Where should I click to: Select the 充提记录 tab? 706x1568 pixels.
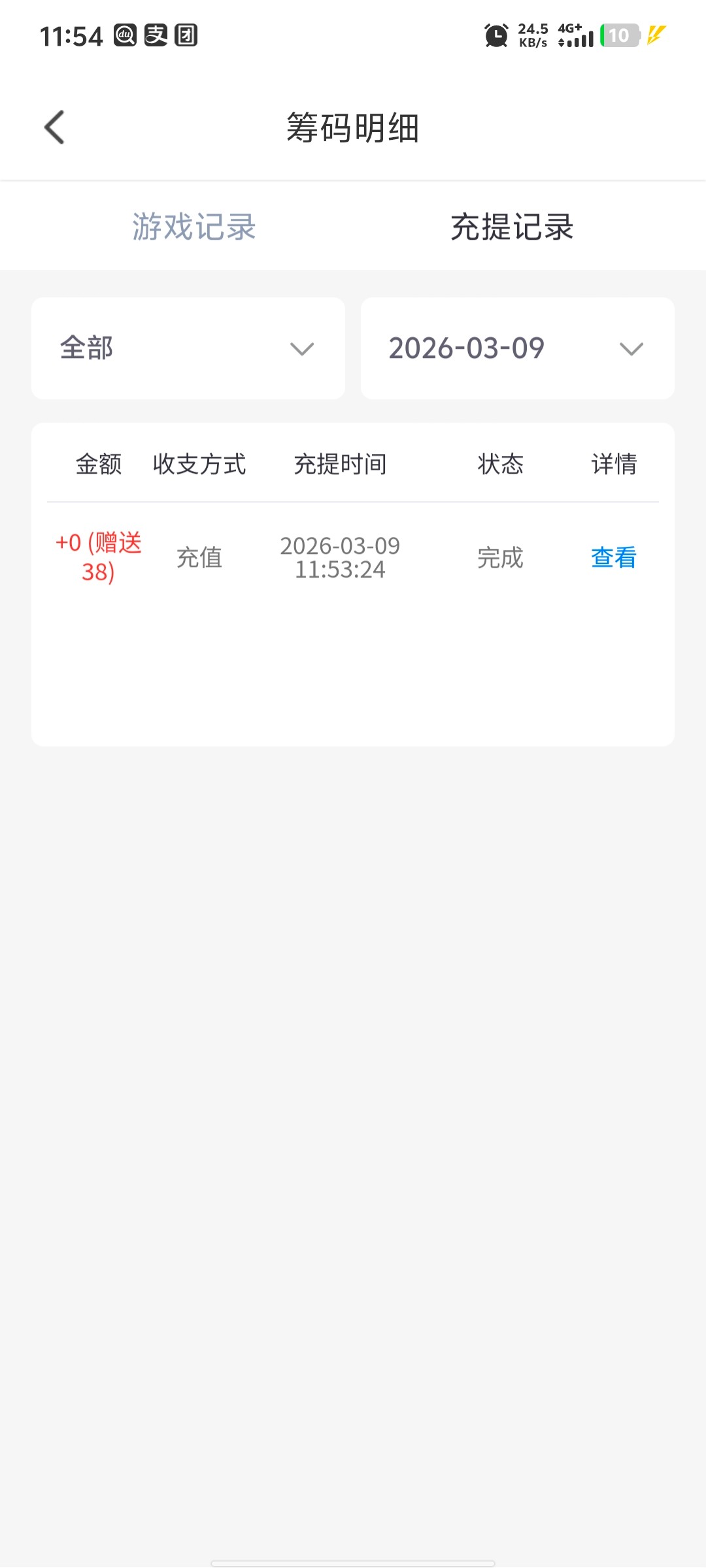512,227
